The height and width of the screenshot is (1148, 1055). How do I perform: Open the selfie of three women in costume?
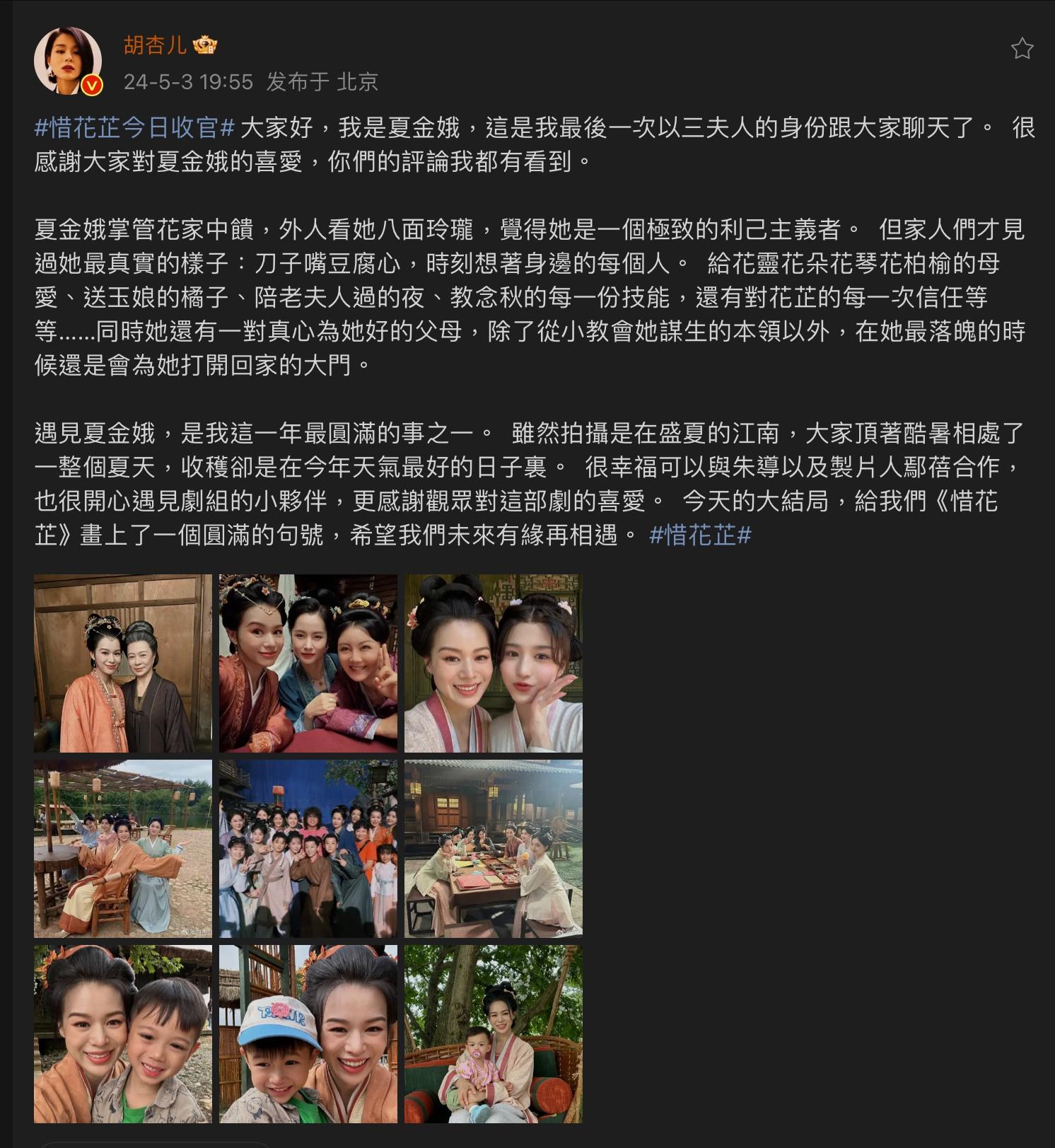(308, 663)
